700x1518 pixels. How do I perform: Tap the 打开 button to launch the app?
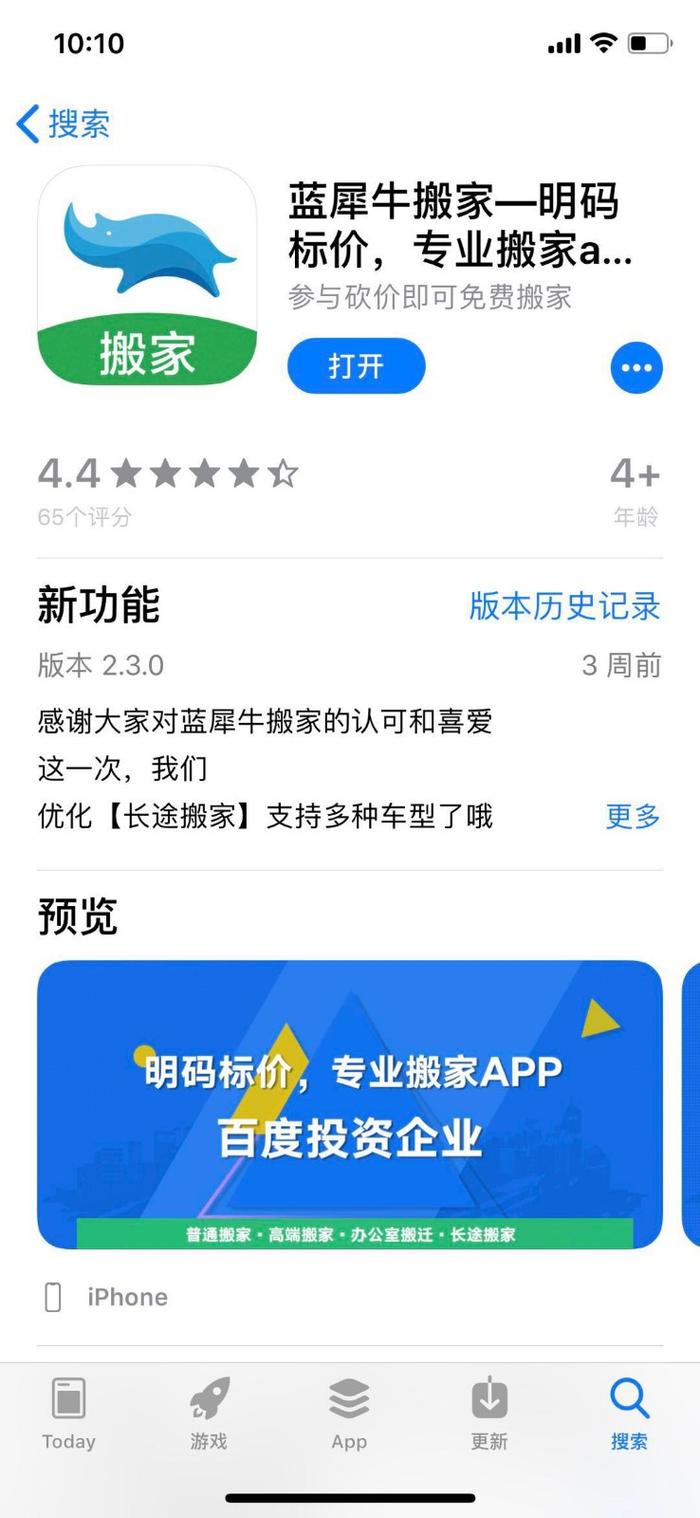356,366
